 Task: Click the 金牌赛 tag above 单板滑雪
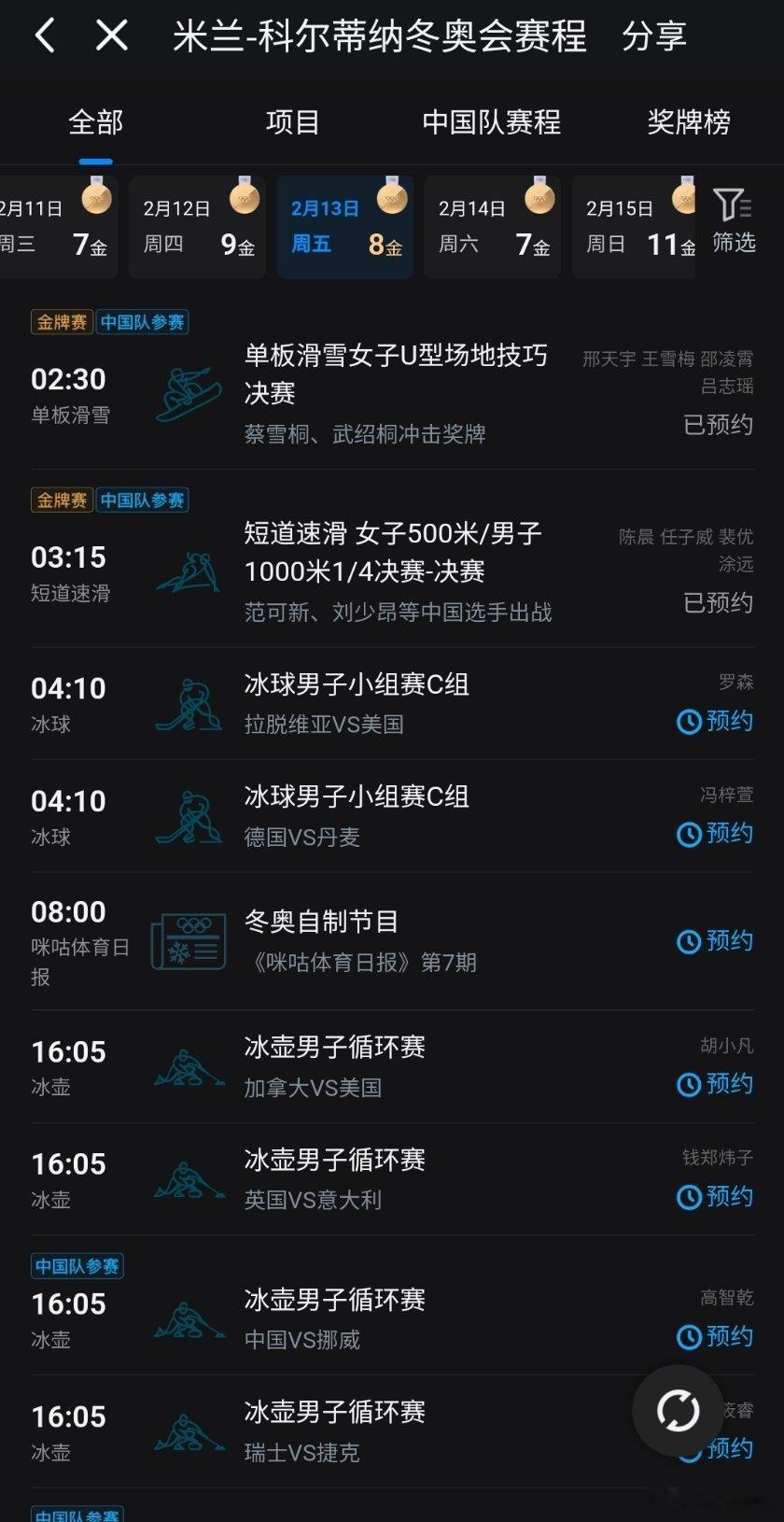[62, 322]
